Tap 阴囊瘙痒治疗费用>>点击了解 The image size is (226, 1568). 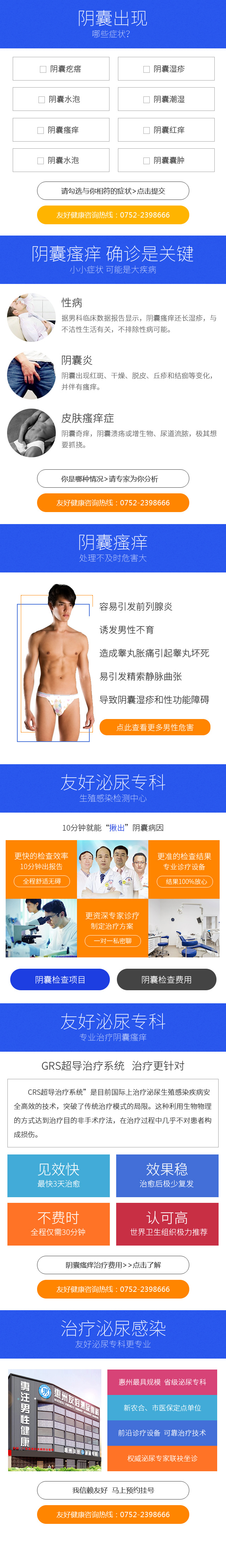(x=113, y=1264)
